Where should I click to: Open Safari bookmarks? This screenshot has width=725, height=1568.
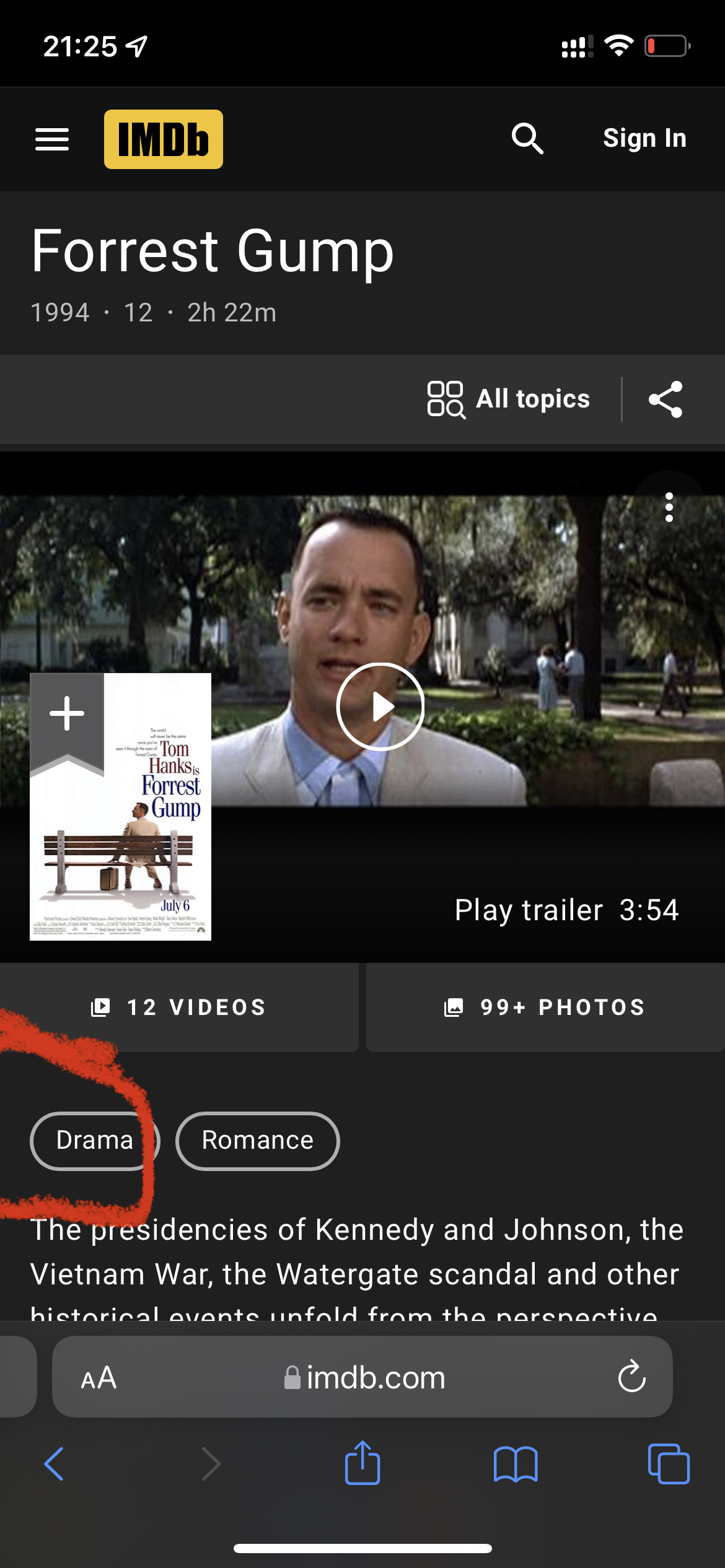click(x=516, y=1464)
